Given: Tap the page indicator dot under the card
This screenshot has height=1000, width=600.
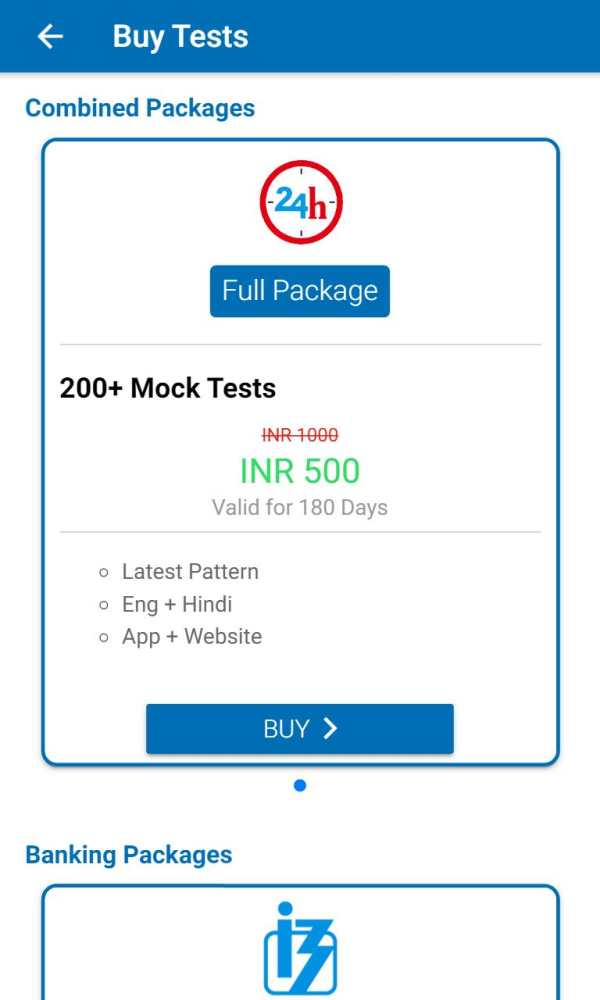Looking at the screenshot, I should point(300,785).
